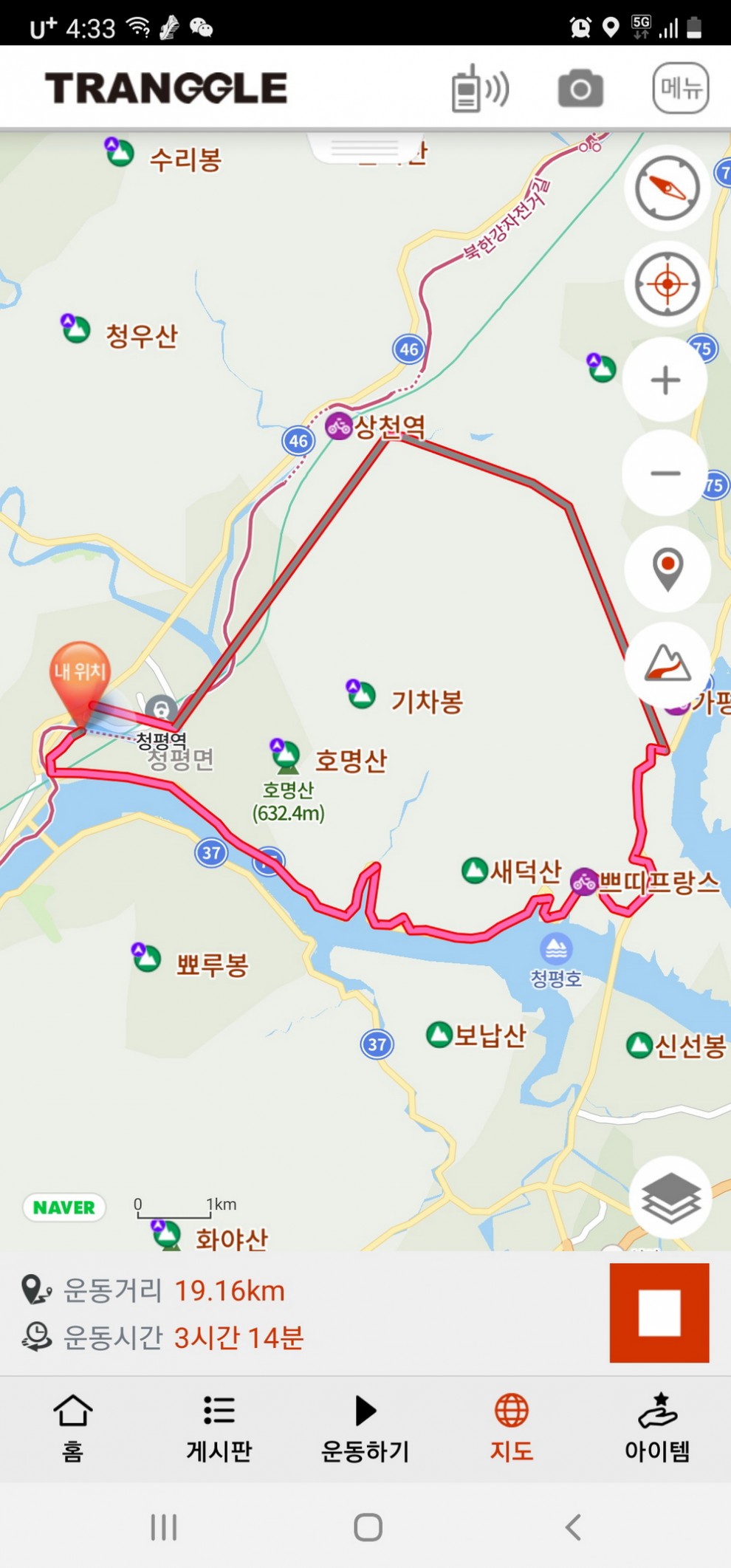Open the camera
Viewport: 731px width, 1568px height.
(580, 89)
